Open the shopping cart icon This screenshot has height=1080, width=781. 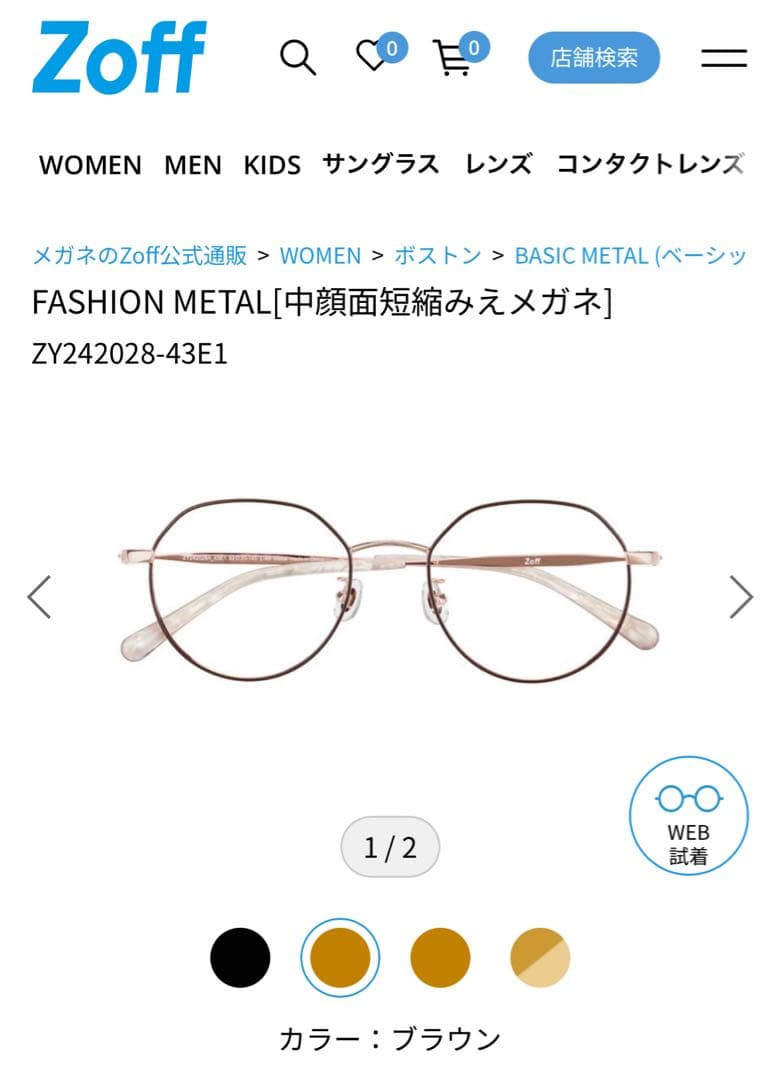coord(453,60)
